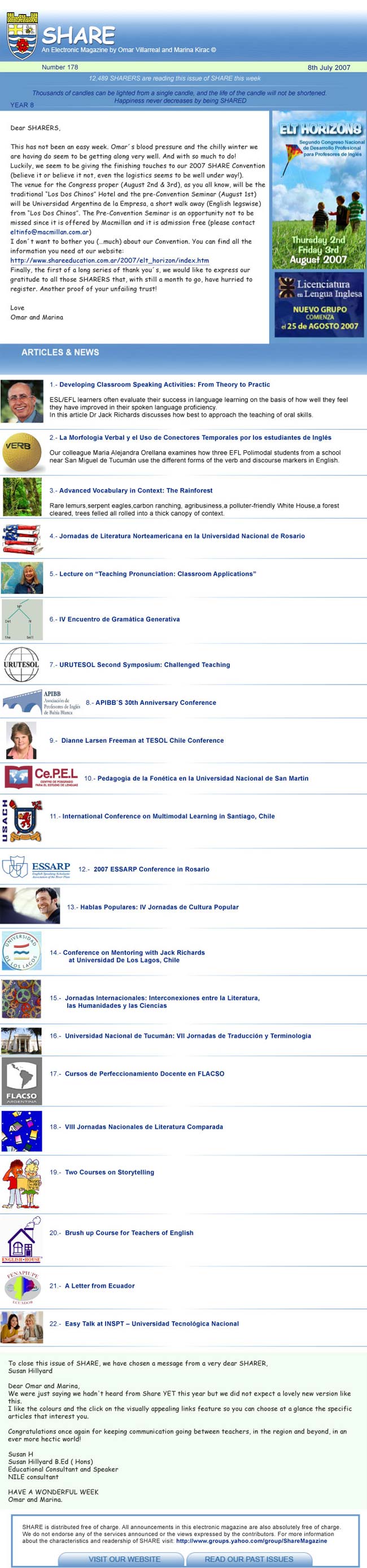Viewport: 367px width, 1568px height.
Task: View Jornadas de Literatura Norteamericana article
Action: 181,536
